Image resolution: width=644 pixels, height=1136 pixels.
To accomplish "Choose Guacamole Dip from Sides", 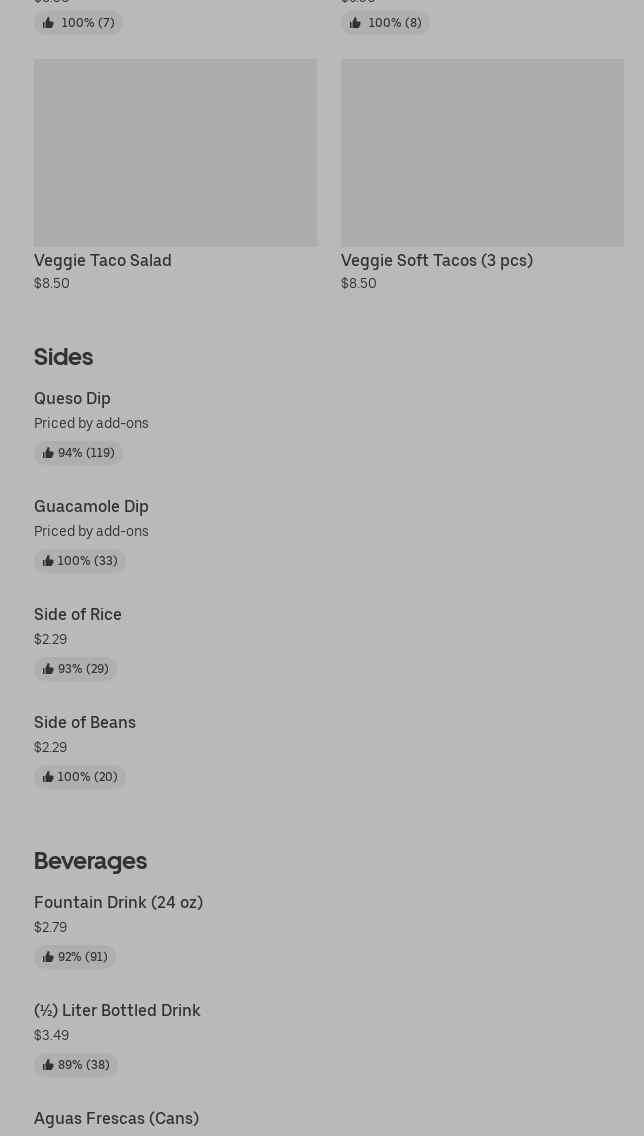I will coord(91,506).
